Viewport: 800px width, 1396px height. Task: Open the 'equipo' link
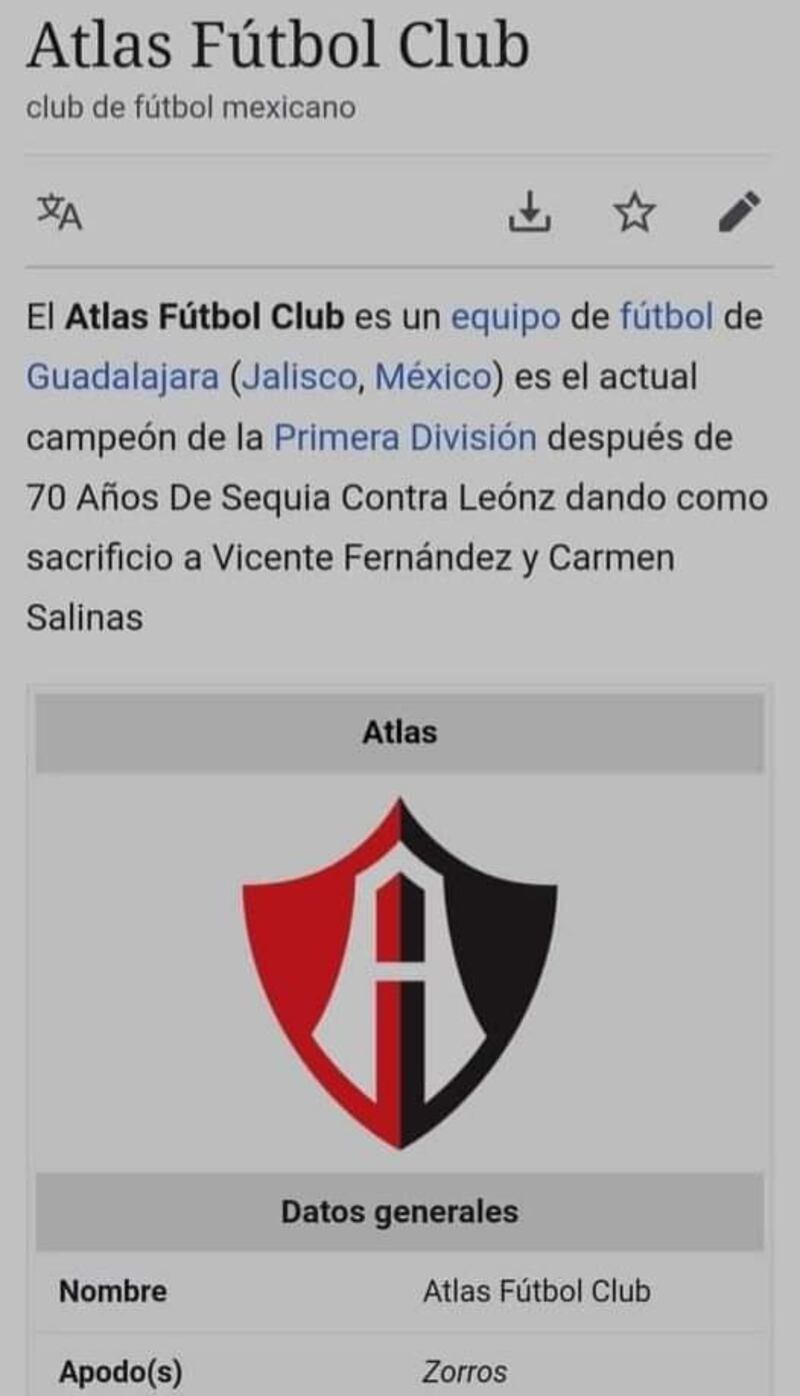pos(505,318)
